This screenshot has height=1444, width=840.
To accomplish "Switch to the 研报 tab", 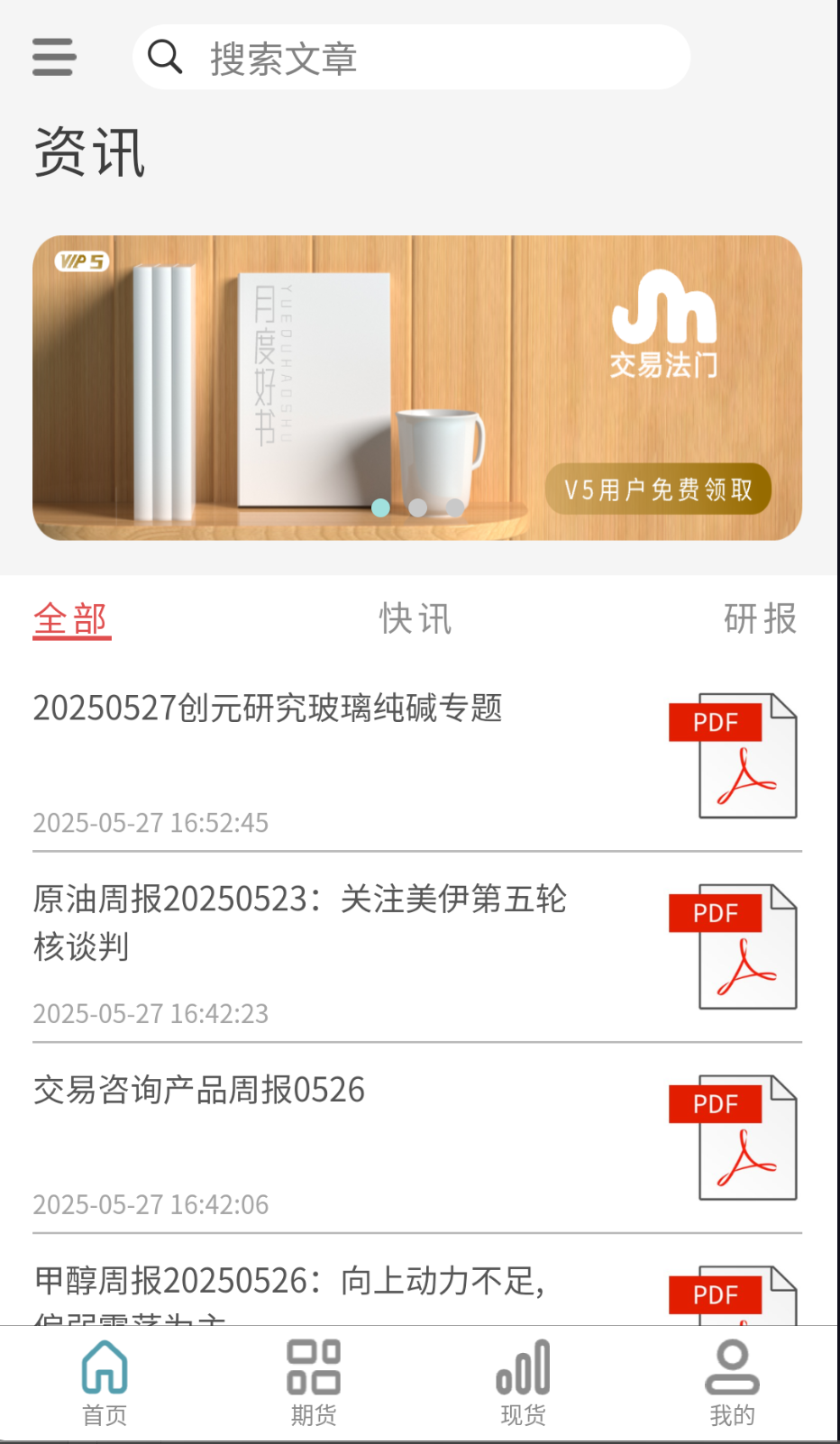I will coord(759,619).
